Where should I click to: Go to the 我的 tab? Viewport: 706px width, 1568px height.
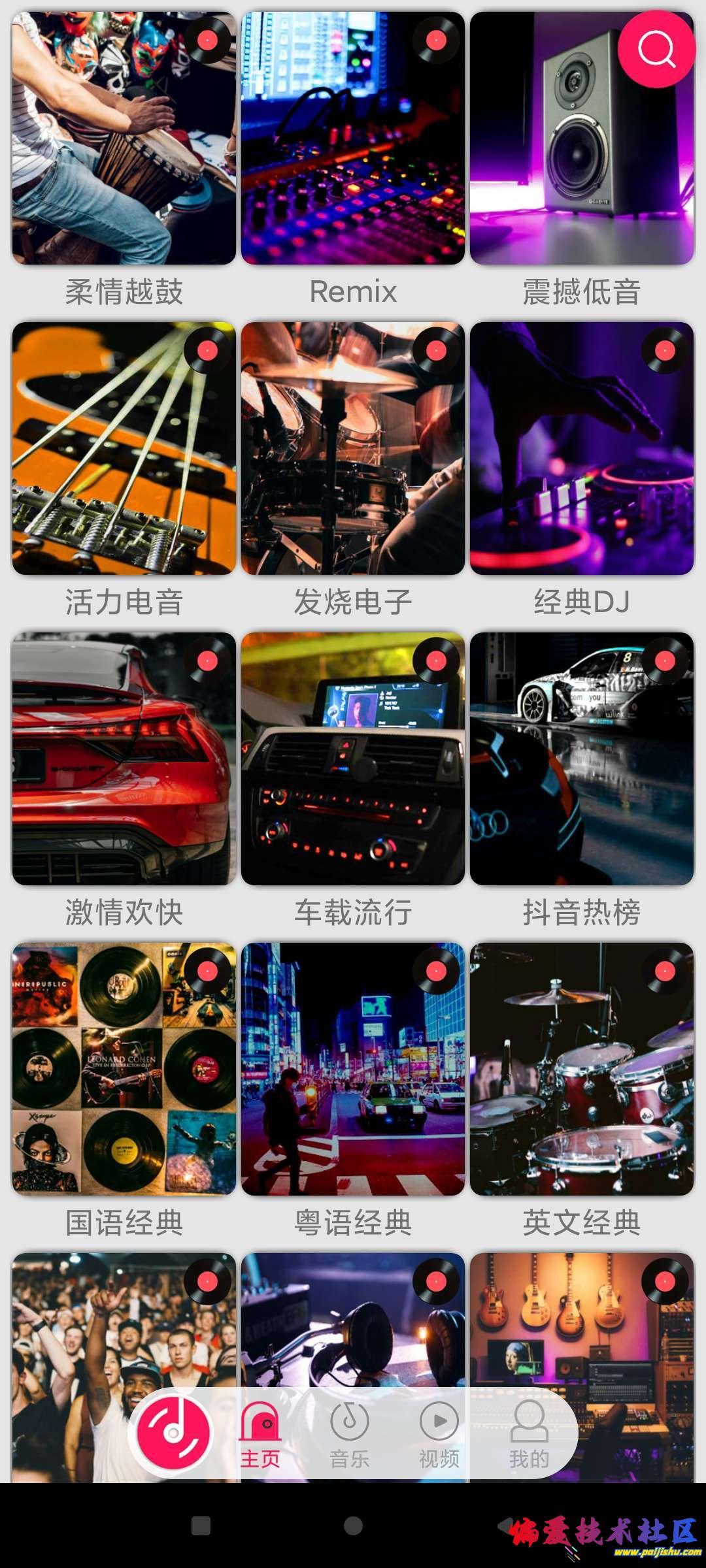pyautogui.click(x=529, y=1434)
